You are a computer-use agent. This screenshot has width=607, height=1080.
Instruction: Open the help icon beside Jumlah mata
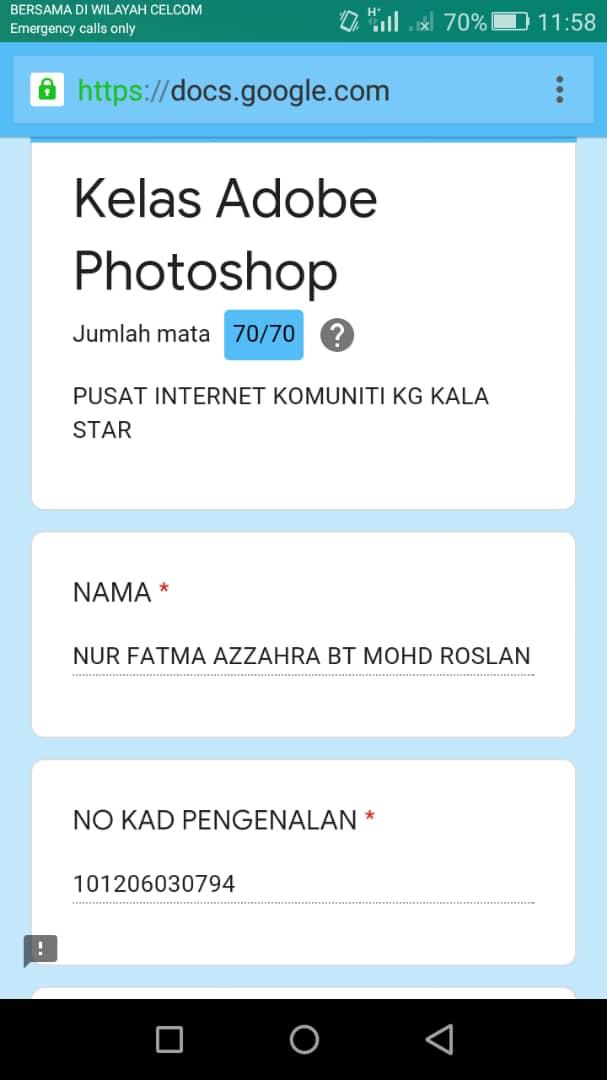pos(337,335)
